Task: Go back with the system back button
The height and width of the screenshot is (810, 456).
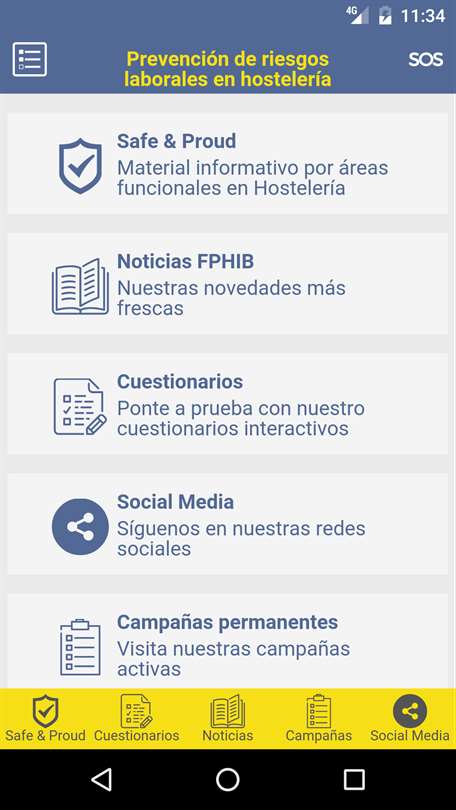Action: tap(101, 779)
